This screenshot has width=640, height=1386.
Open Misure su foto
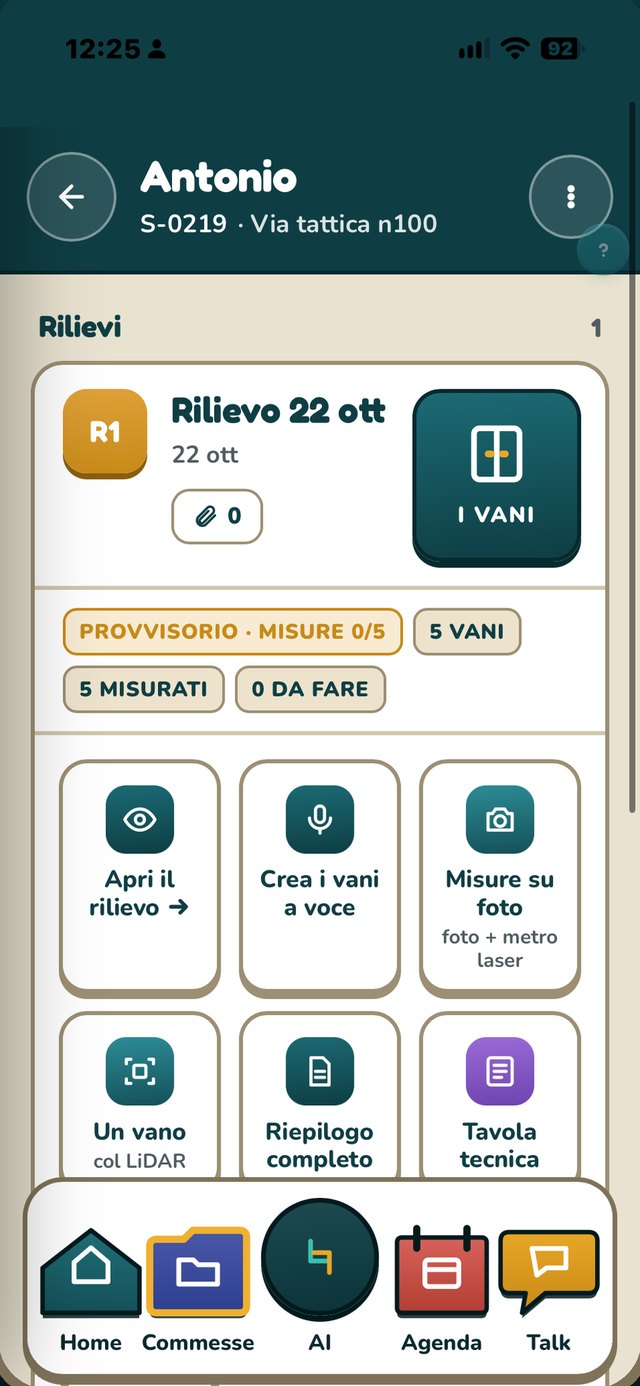(500, 877)
